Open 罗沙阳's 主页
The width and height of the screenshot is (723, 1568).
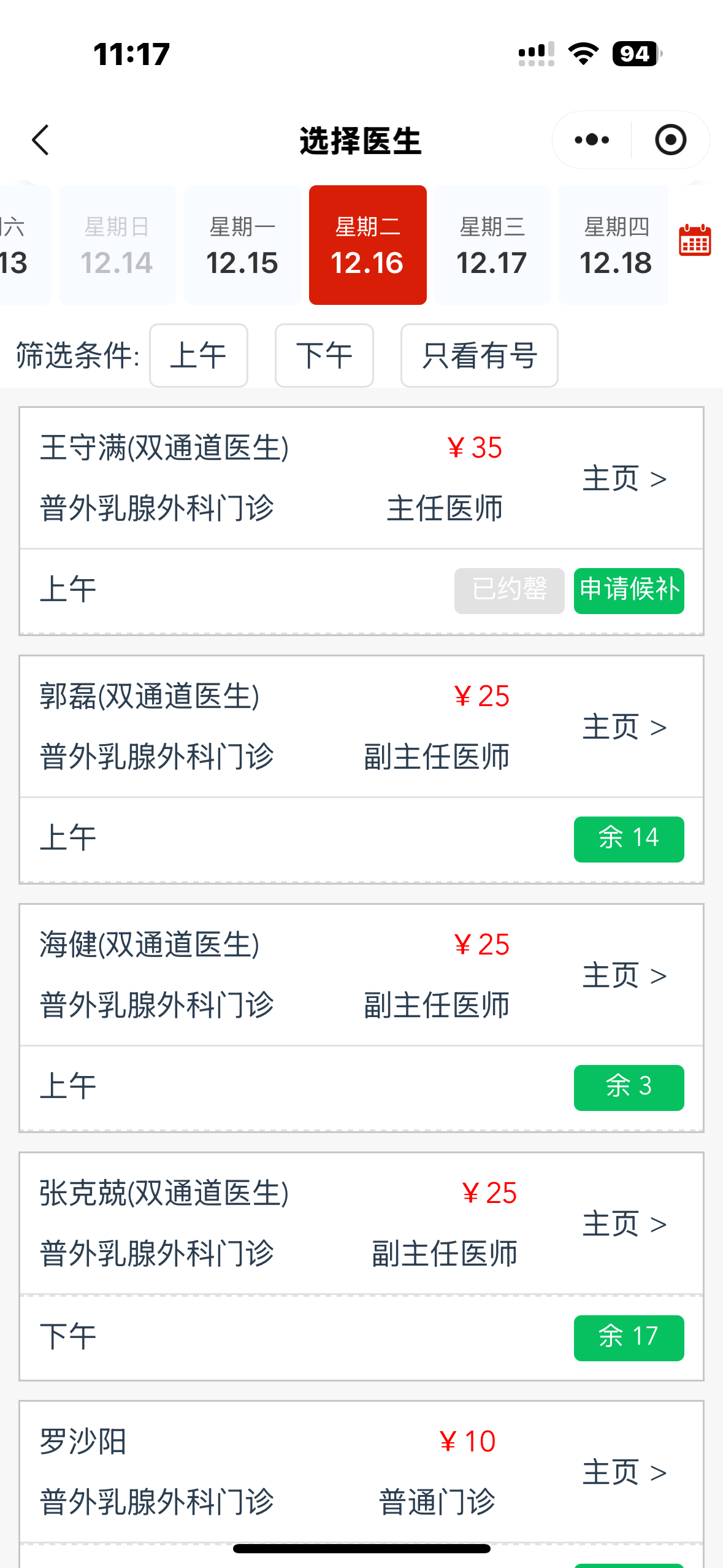624,1472
